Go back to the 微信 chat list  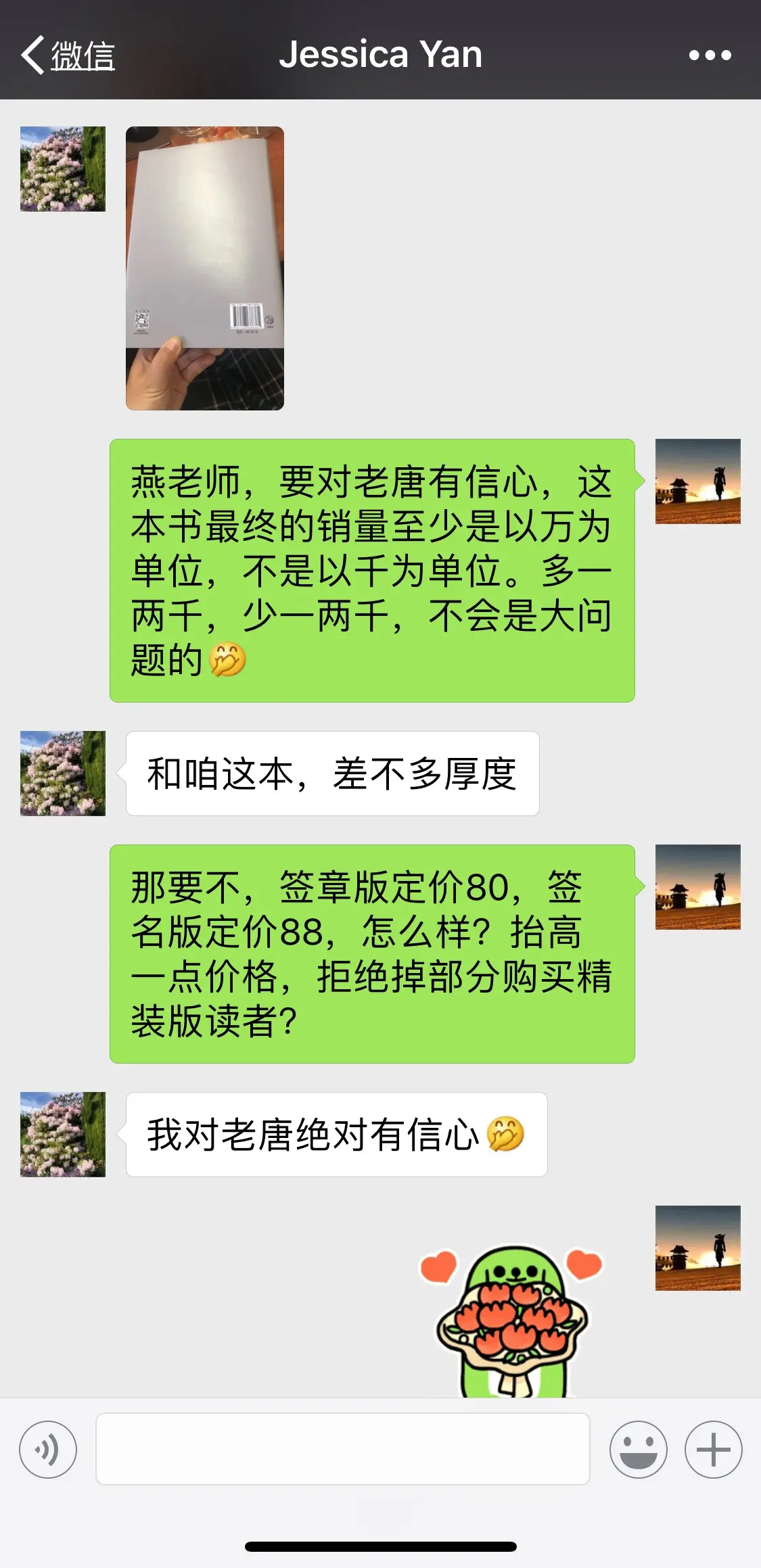[68, 55]
